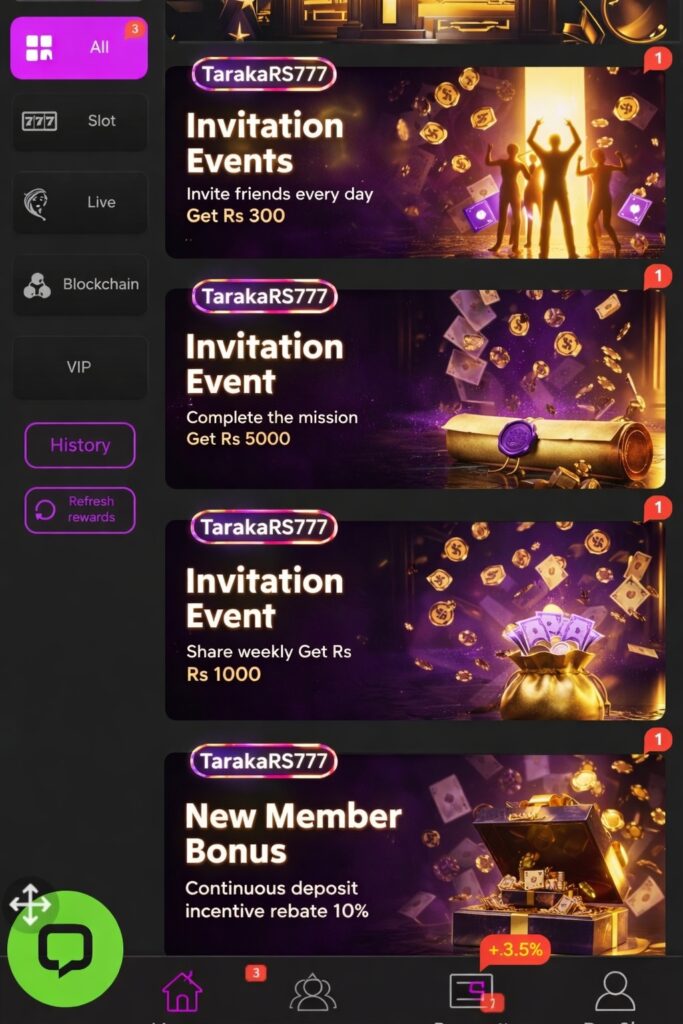This screenshot has height=1024, width=683.
Task: Switch to the Live category
Action: pos(79,203)
